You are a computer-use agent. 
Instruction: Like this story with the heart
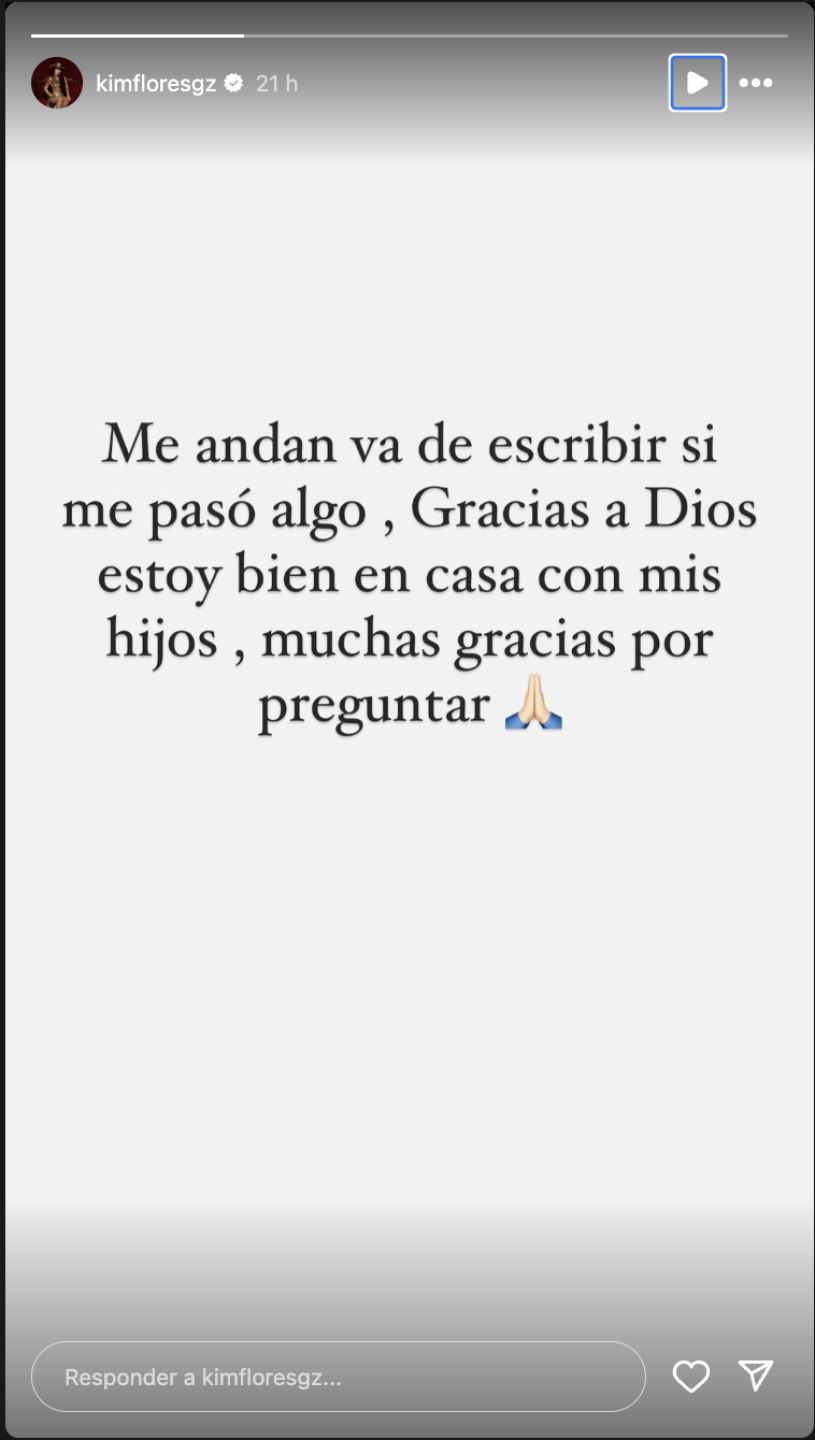tap(691, 1377)
